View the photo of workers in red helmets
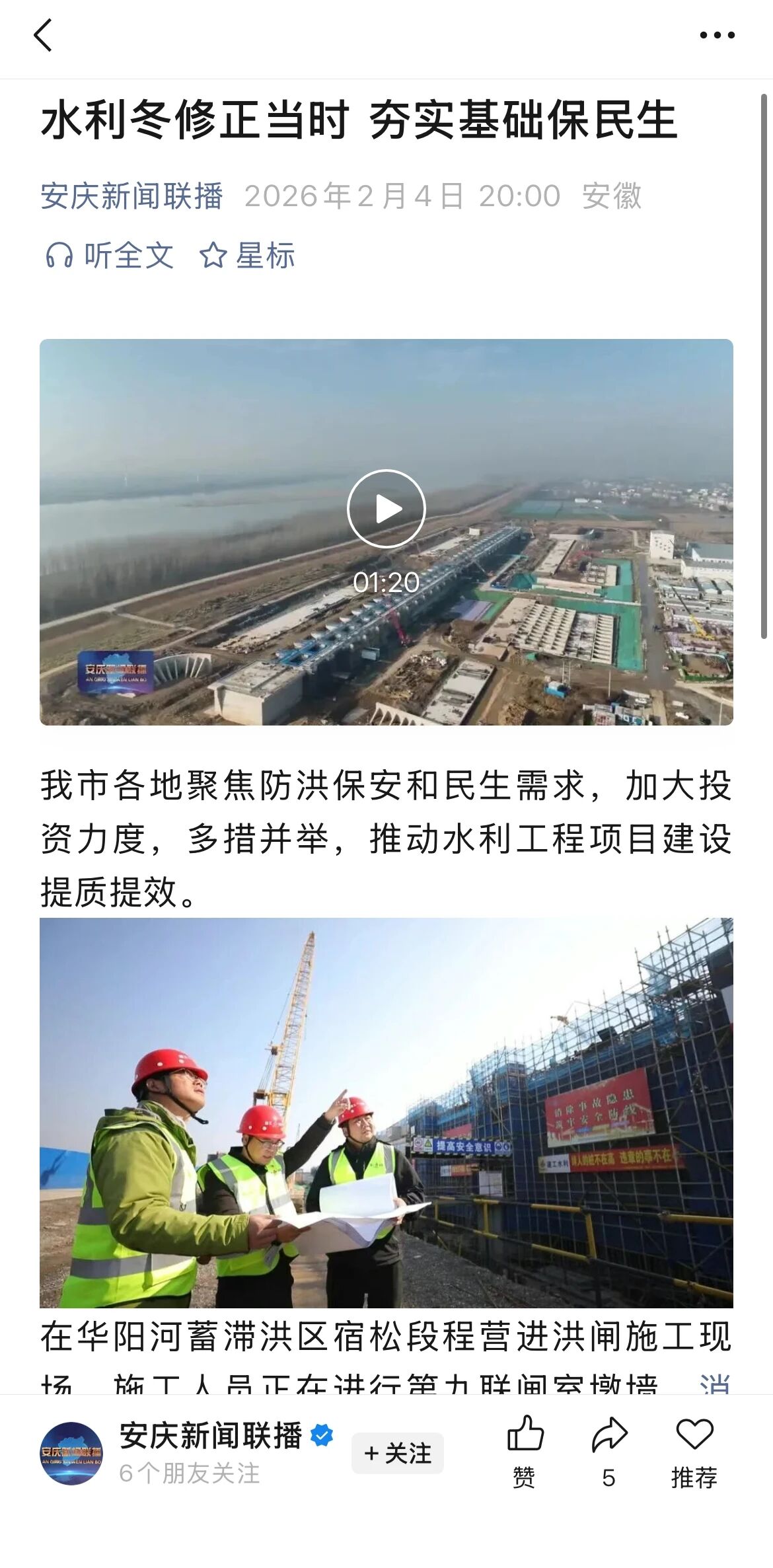773x1568 pixels. click(386, 1113)
